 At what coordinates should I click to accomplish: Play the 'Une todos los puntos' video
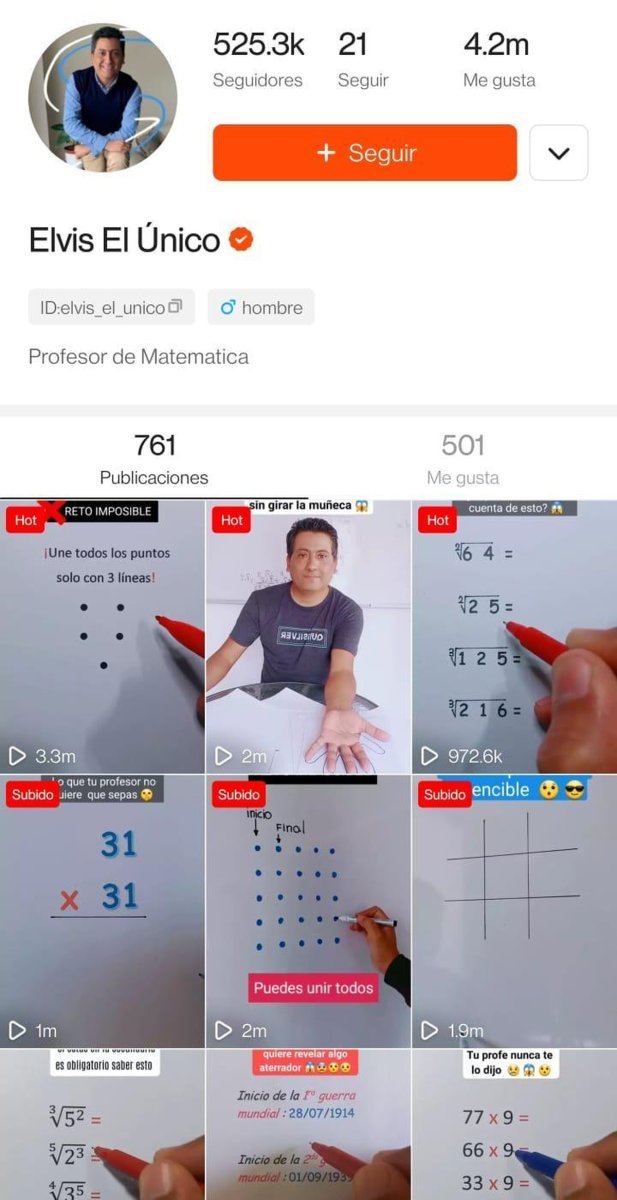(102, 637)
